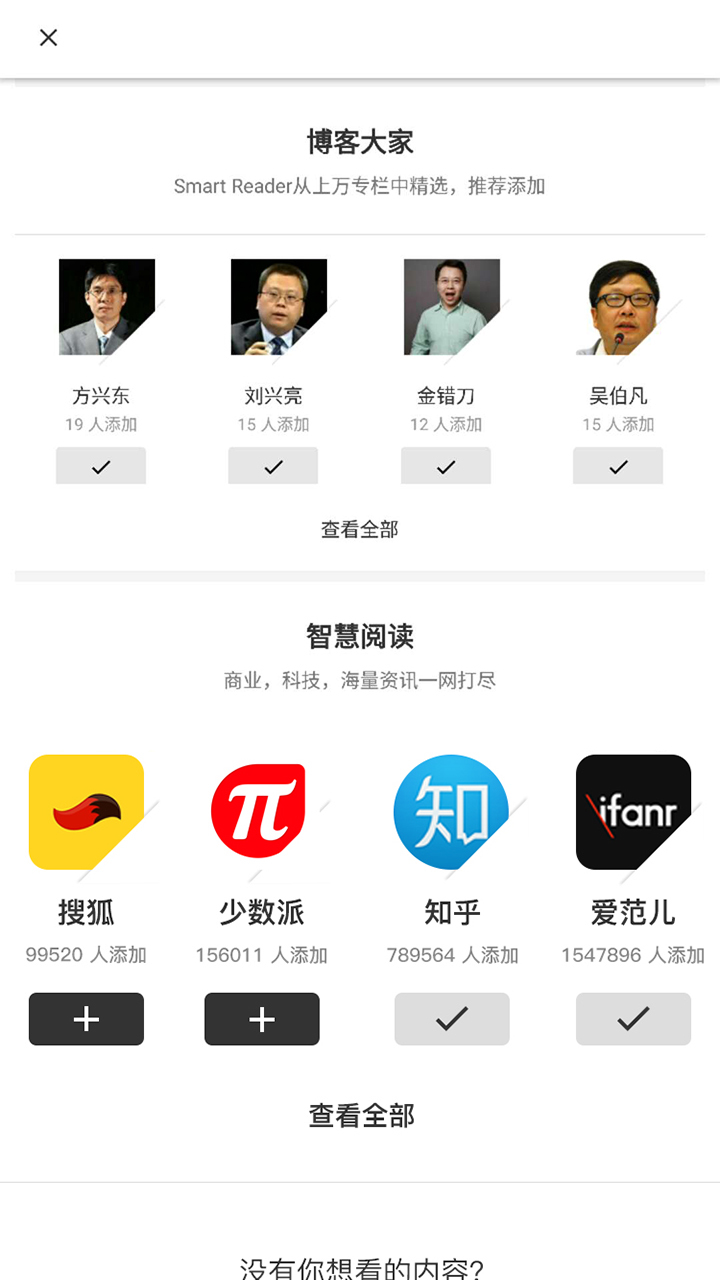
Task: Close this recommendation page
Action: click(48, 38)
